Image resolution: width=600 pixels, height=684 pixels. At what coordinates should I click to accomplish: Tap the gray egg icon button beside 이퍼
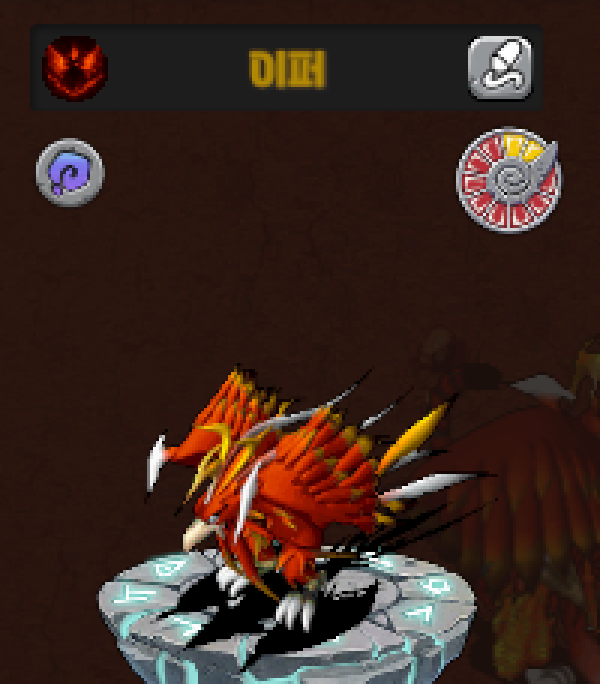[x=501, y=68]
